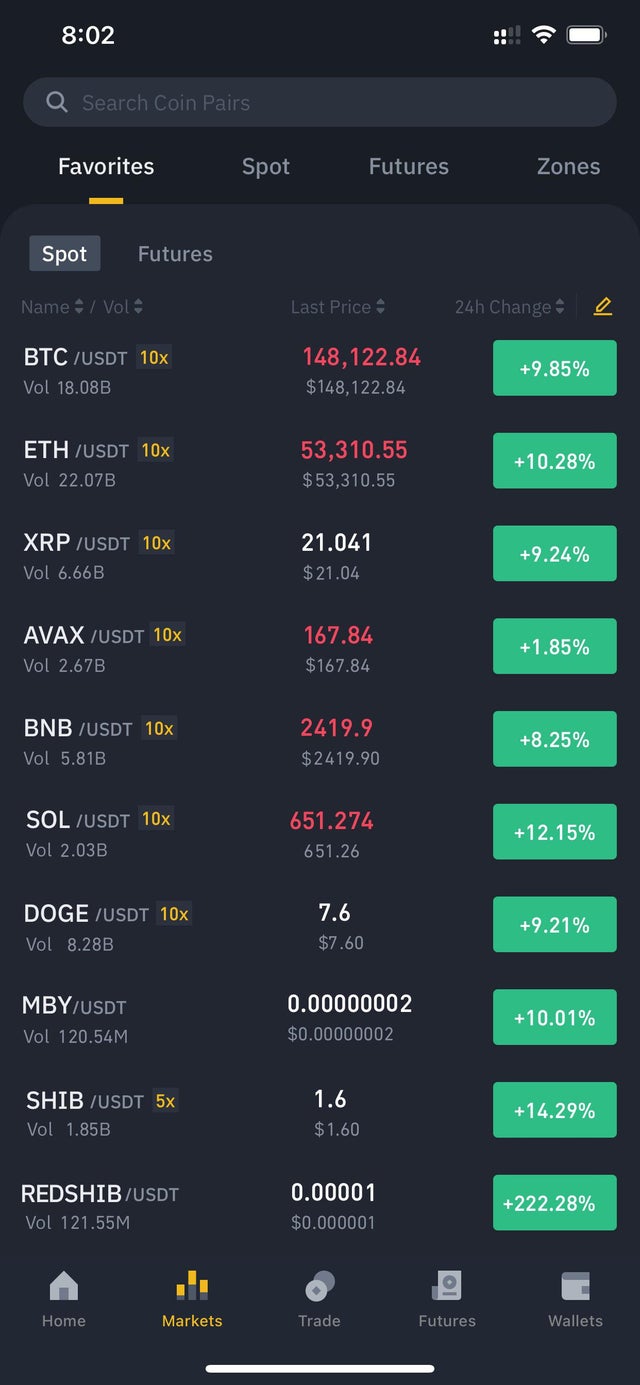
Task: Open the Search Coin Pairs field
Action: point(320,102)
